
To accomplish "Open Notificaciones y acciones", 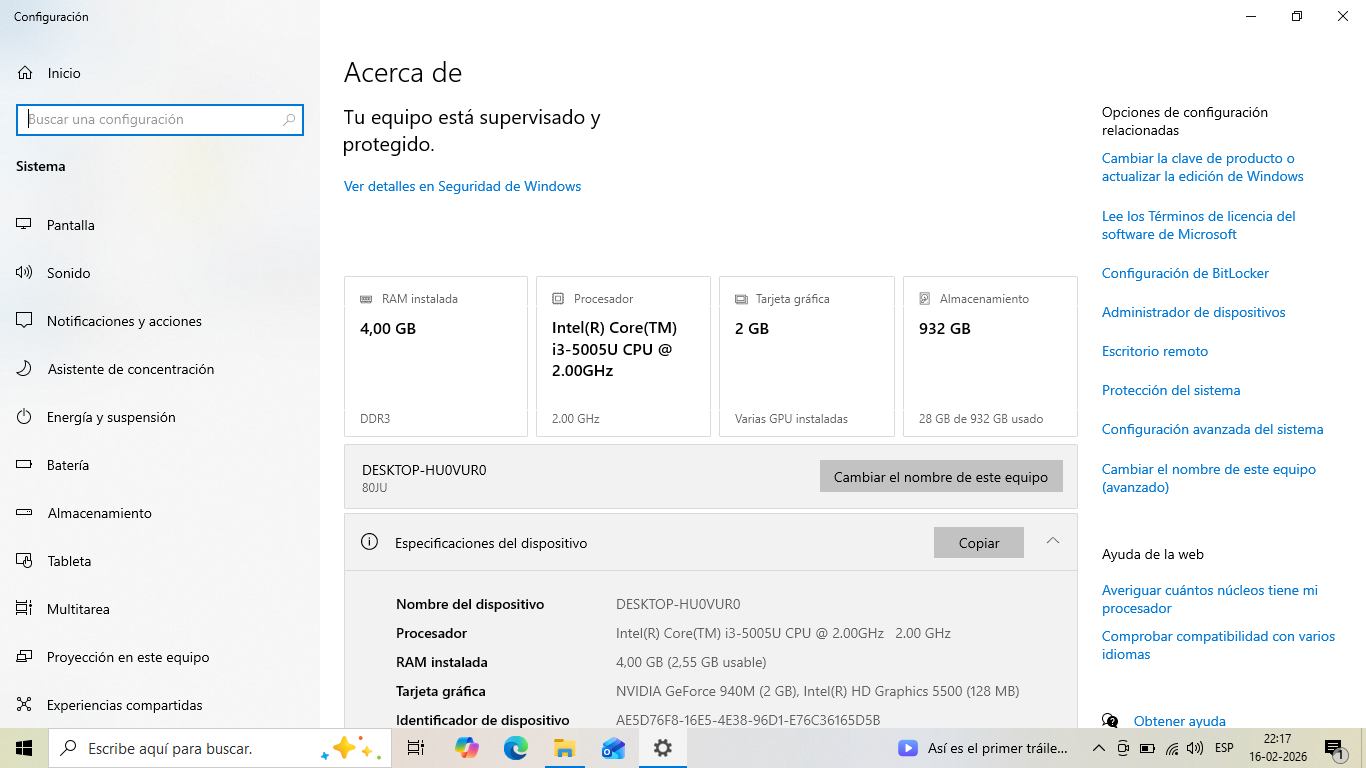I will (x=124, y=321).
